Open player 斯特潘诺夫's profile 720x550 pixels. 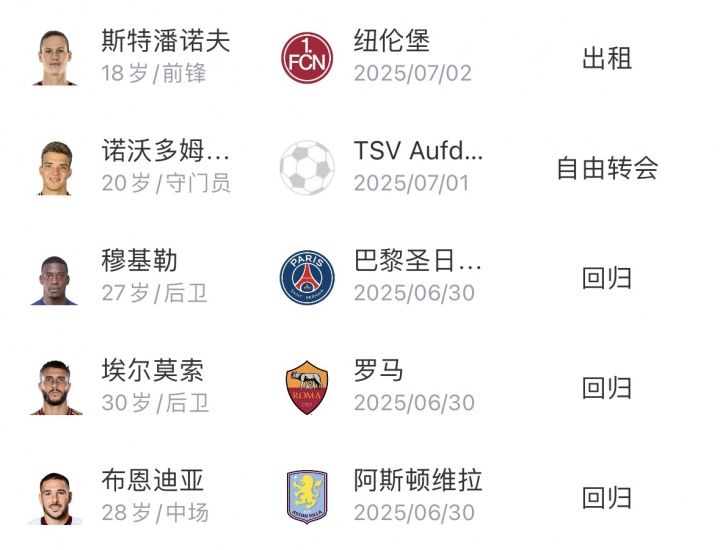click(165, 41)
